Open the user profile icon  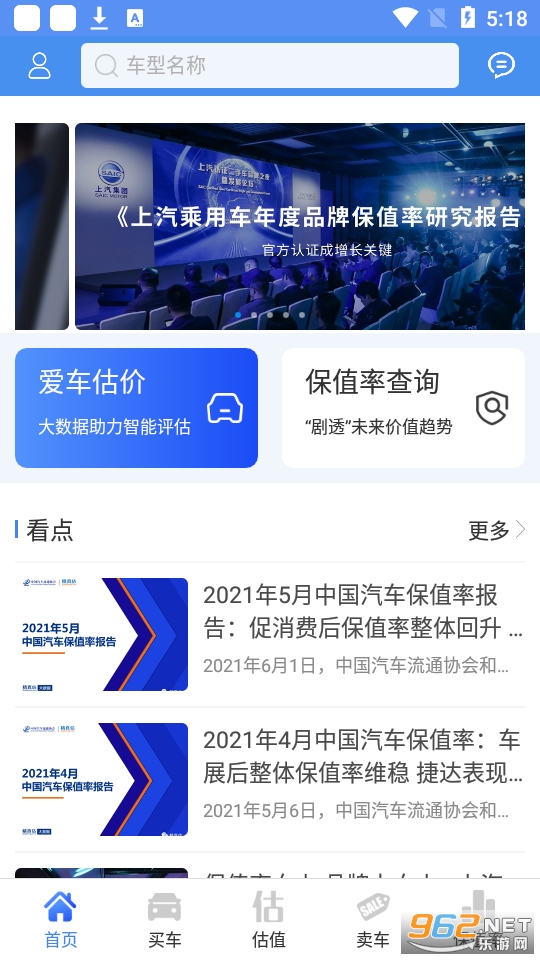40,66
